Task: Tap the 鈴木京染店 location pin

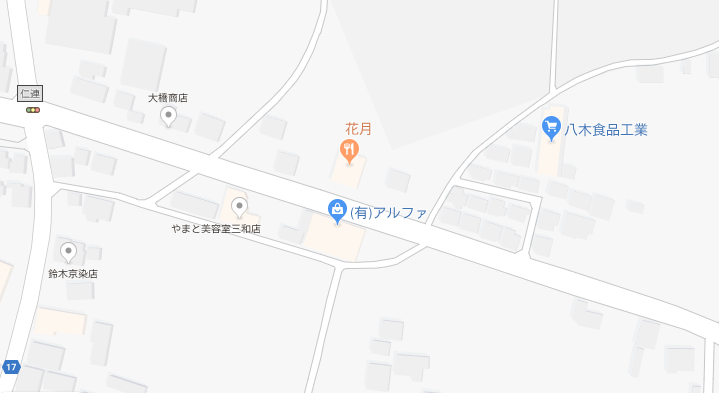Action: pos(68,251)
